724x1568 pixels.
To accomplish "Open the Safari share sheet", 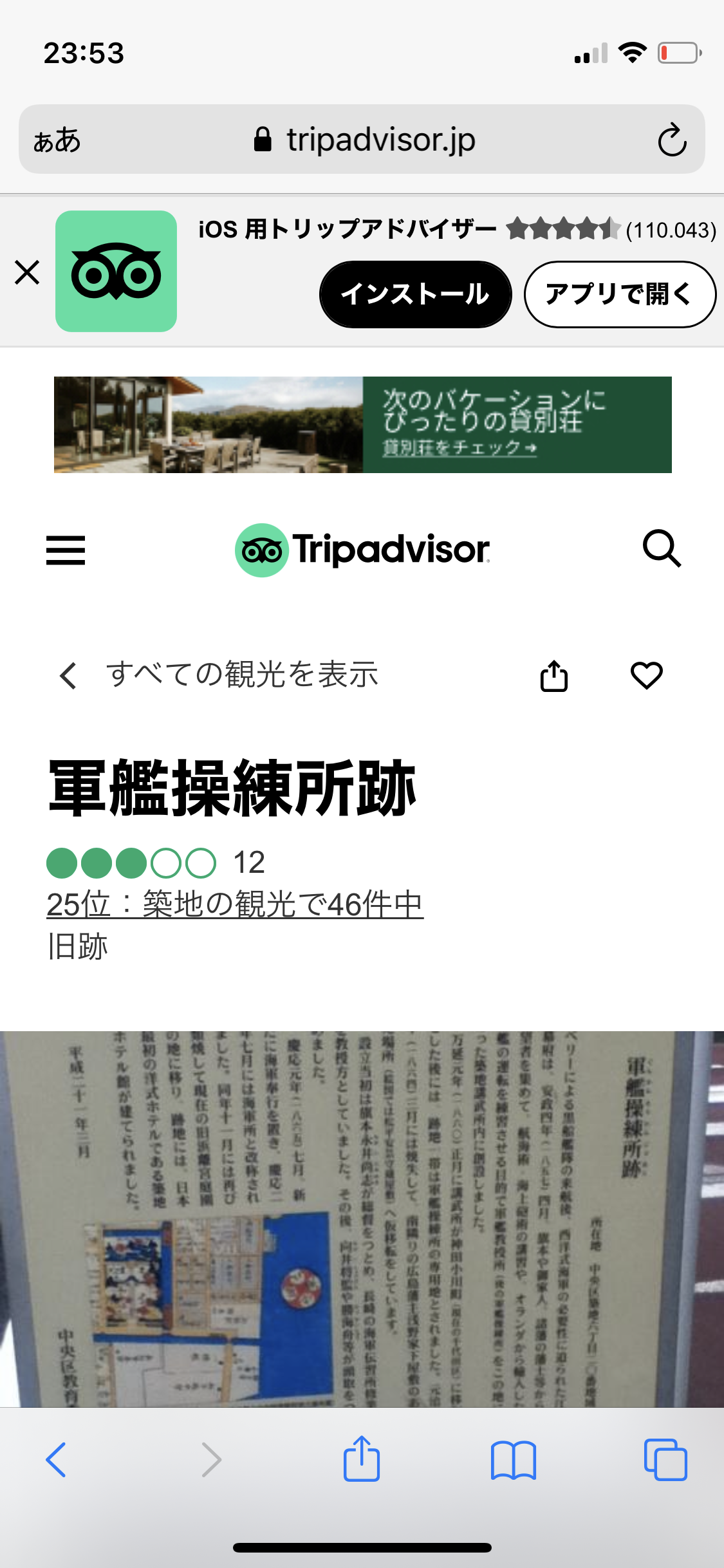I will point(361,1459).
